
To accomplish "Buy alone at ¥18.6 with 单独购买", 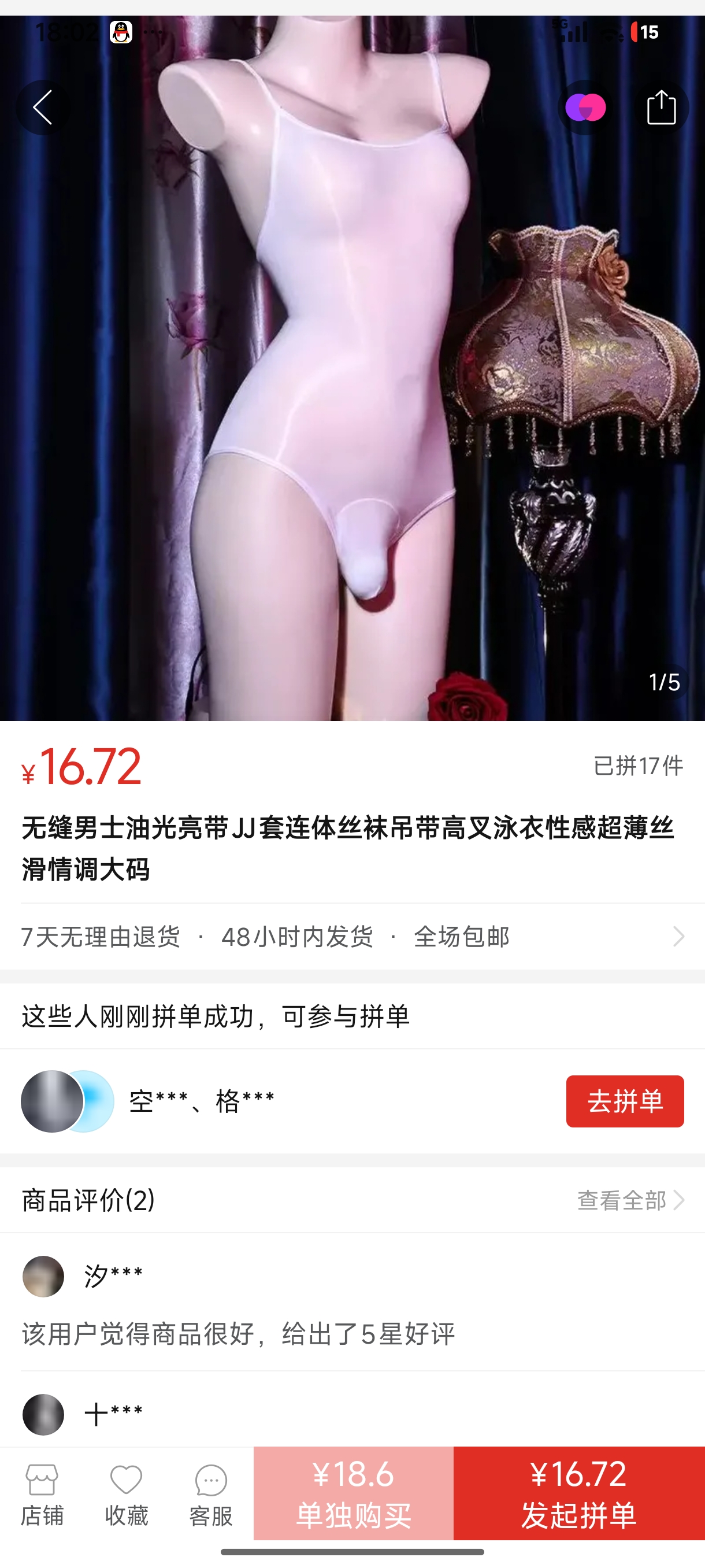I will [x=354, y=1494].
